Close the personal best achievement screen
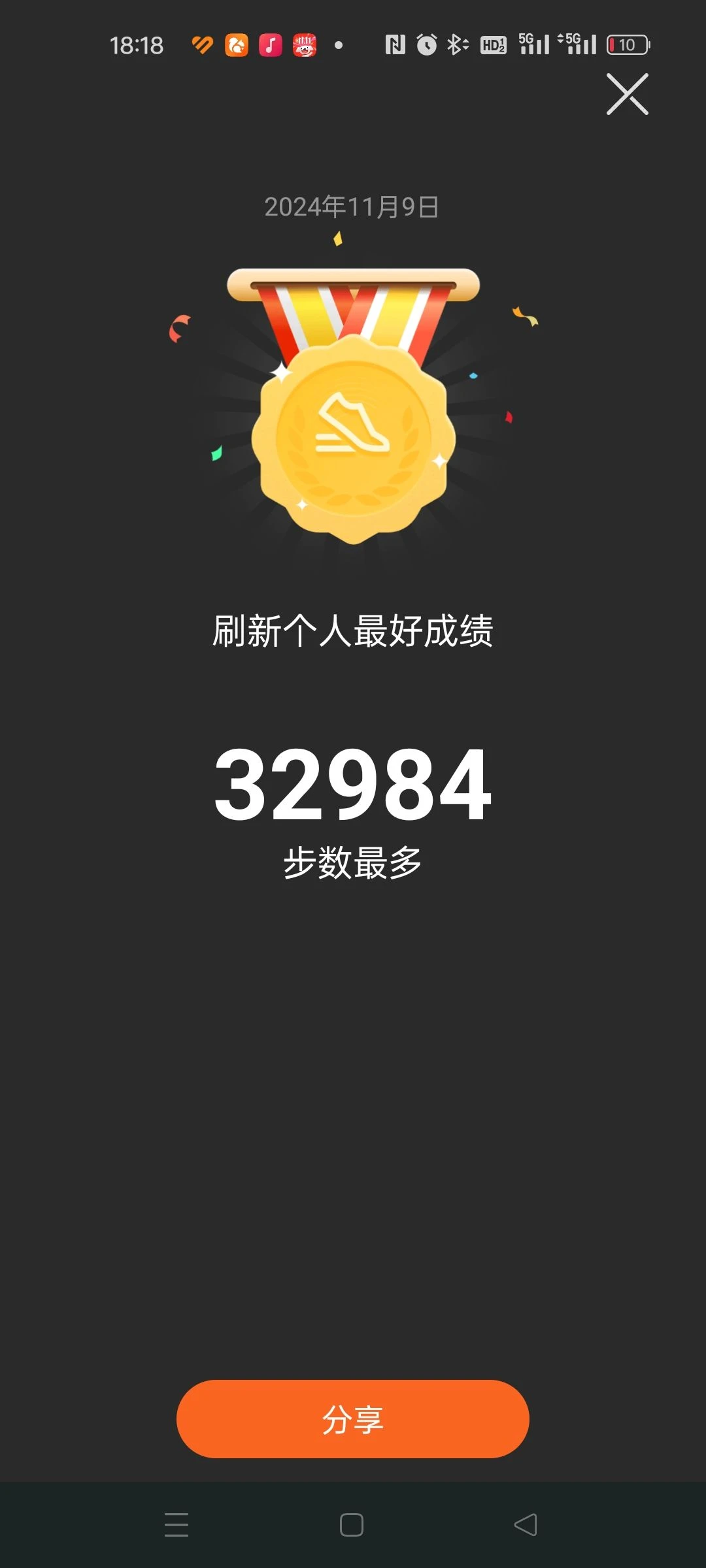This screenshot has height=1568, width=706. (627, 95)
